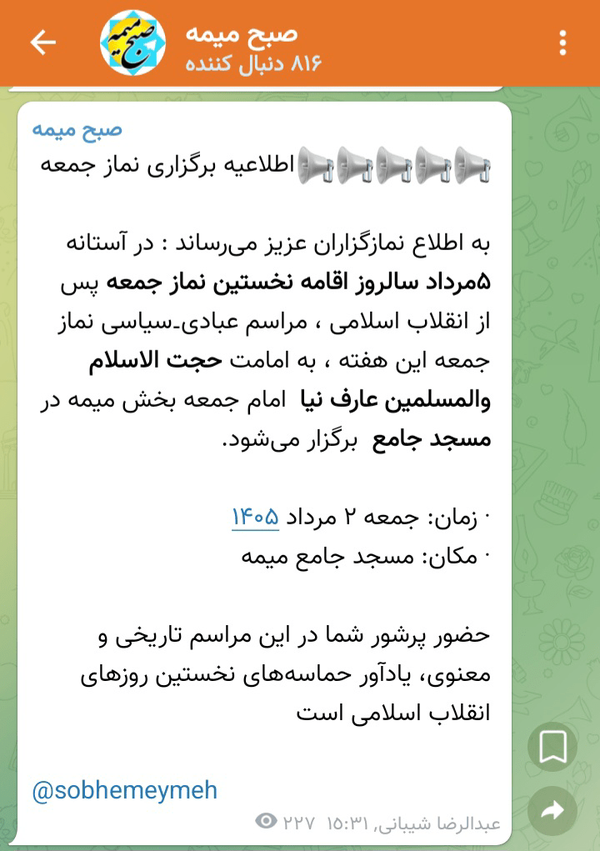Viewport: 600px width, 851px height.
Task: Open the @sobhemeymeh mention link
Action: (x=125, y=790)
